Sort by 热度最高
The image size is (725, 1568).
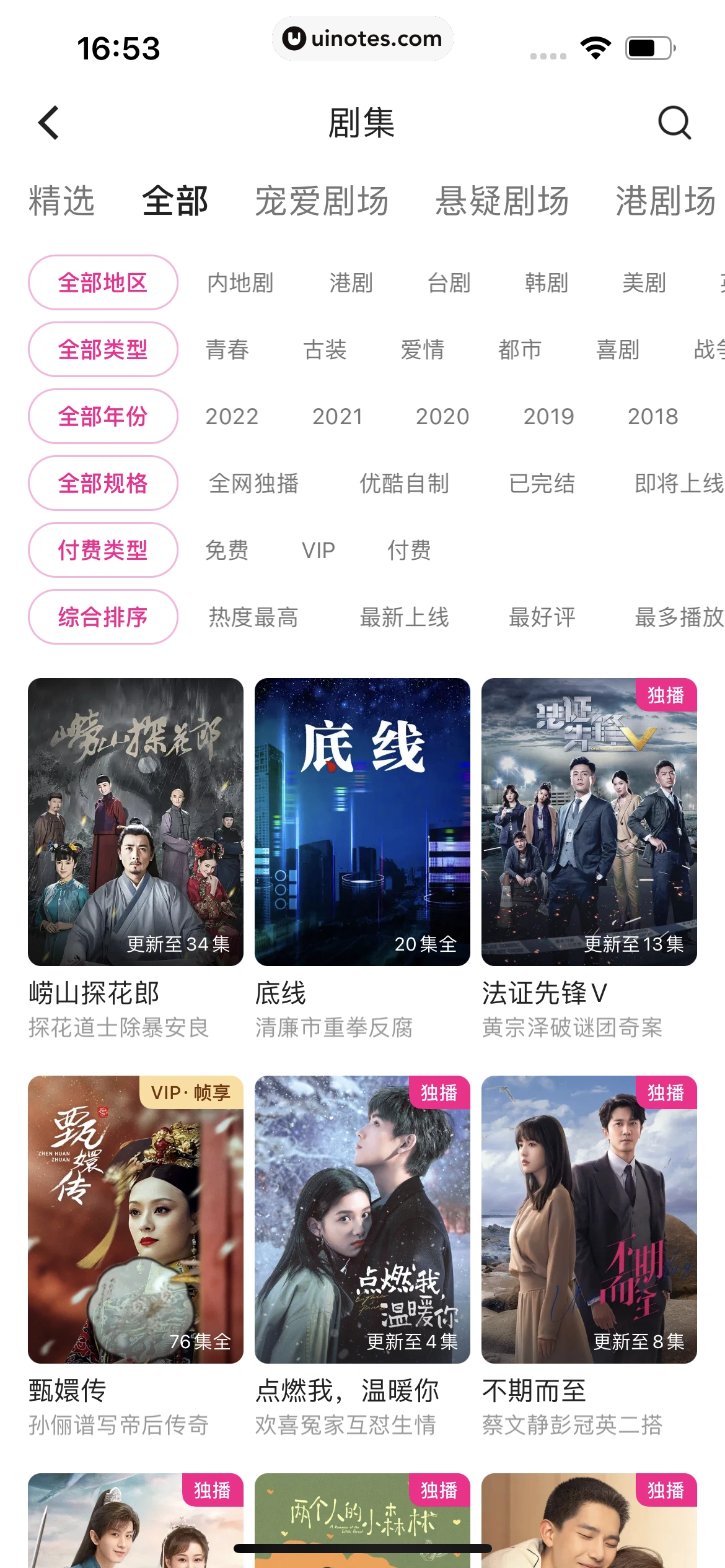click(253, 617)
